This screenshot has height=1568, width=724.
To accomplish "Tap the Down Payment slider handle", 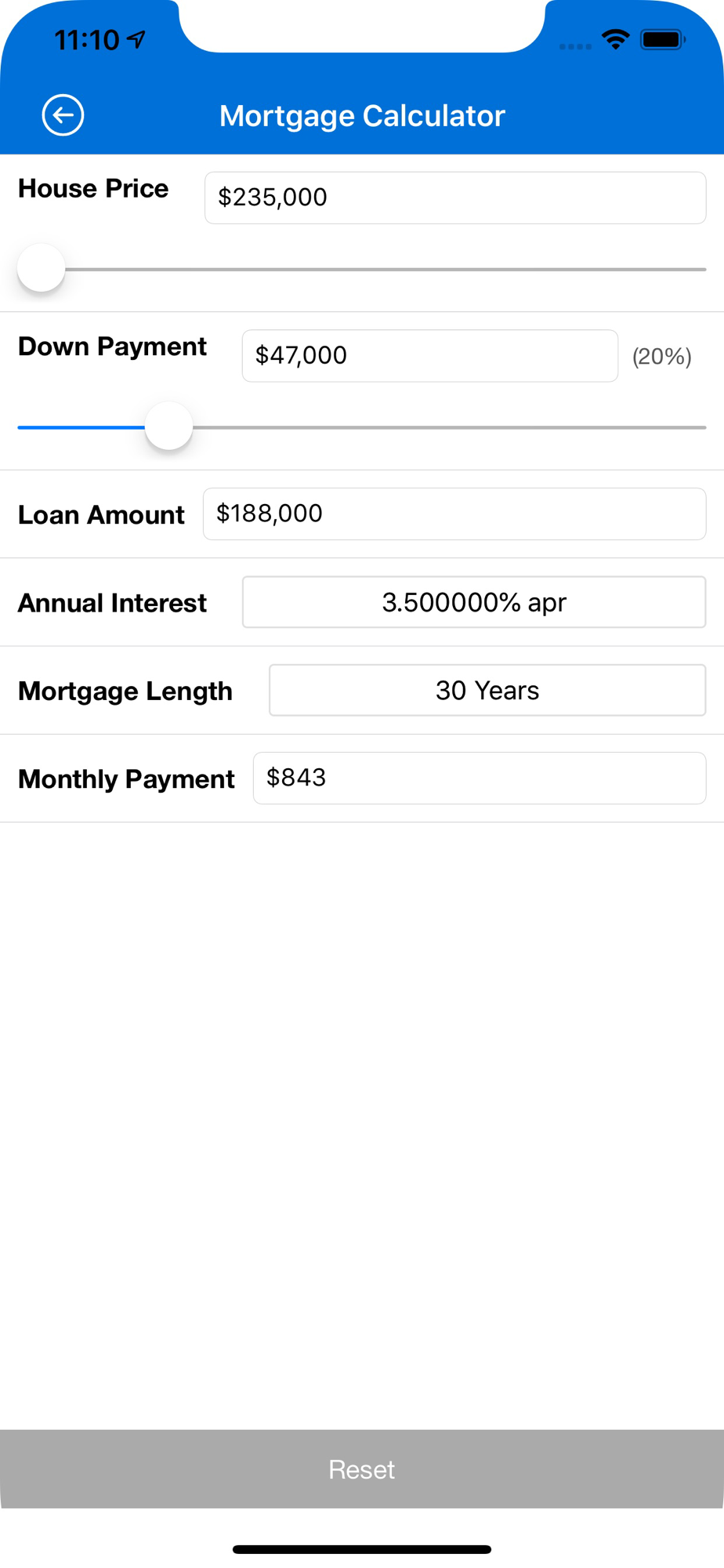I will (168, 426).
